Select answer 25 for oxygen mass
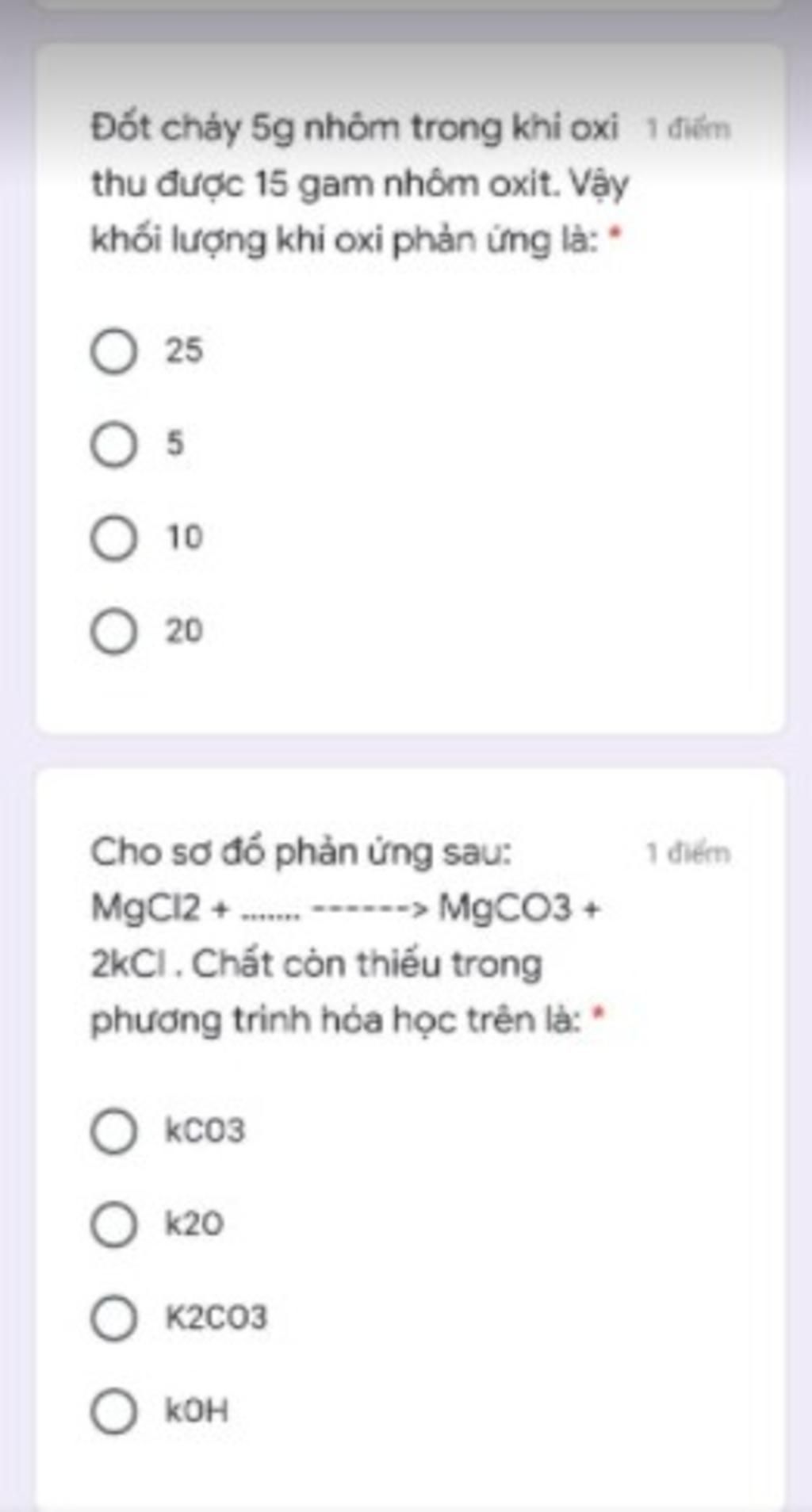Image resolution: width=812 pixels, height=1512 pixels. point(114,351)
